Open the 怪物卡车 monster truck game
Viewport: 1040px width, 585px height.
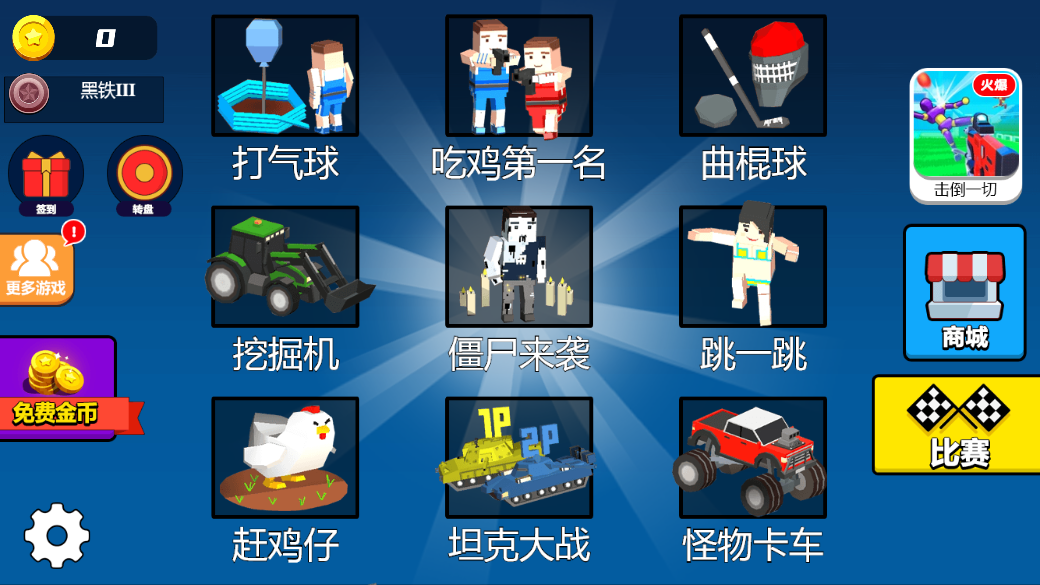click(753, 458)
